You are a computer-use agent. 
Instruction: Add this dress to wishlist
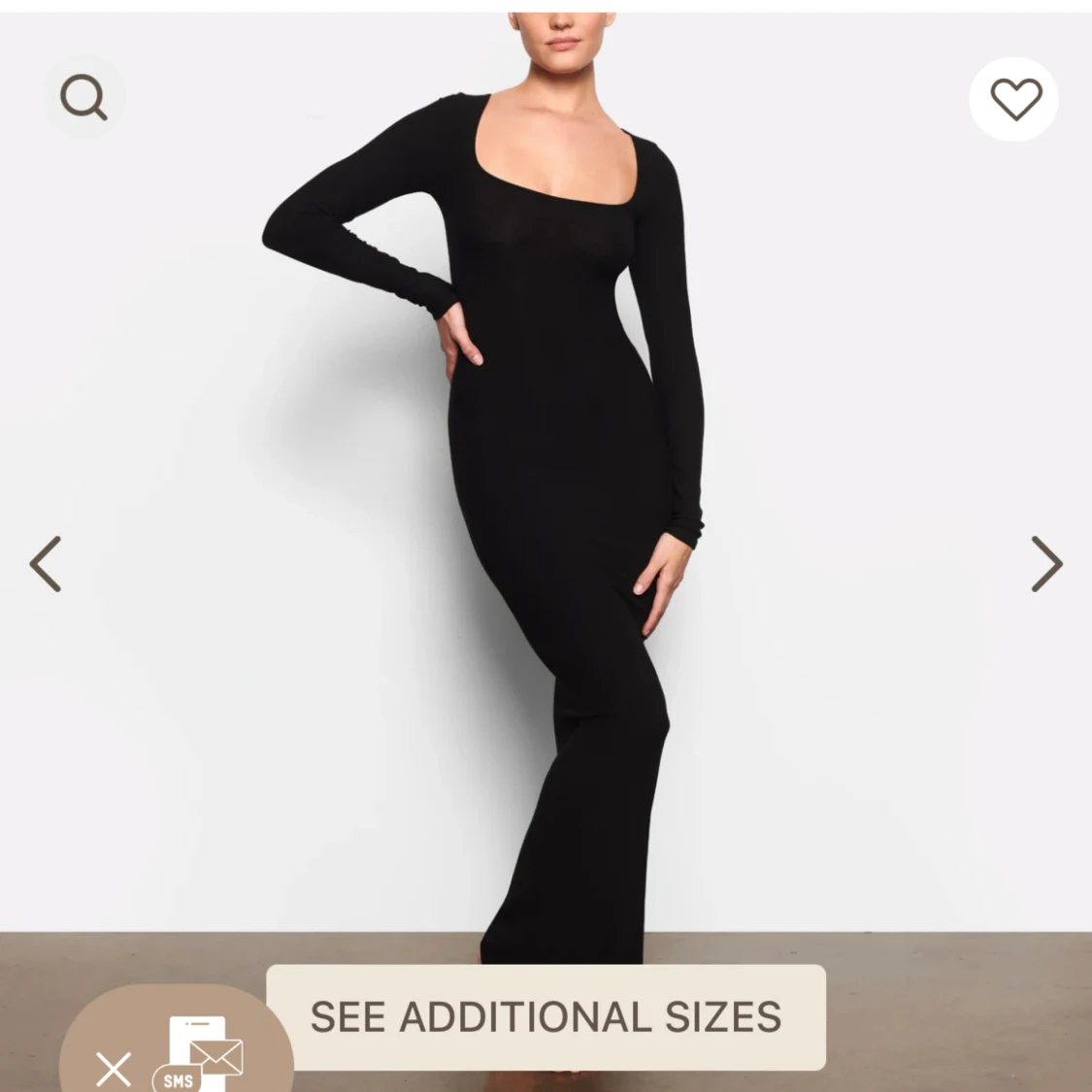pyautogui.click(x=1014, y=99)
